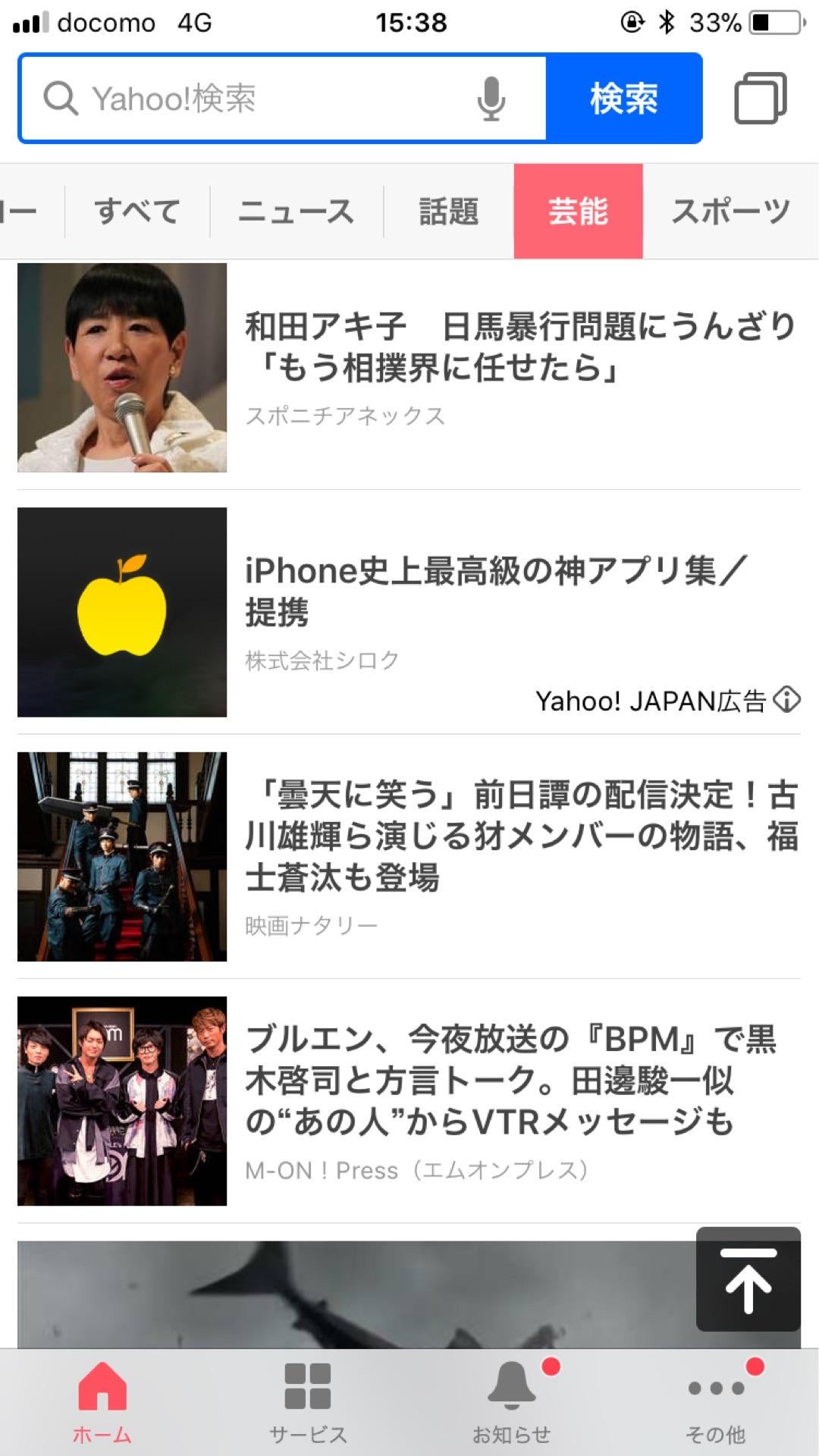
Task: Switch to the 話題 tab
Action: [x=449, y=212]
